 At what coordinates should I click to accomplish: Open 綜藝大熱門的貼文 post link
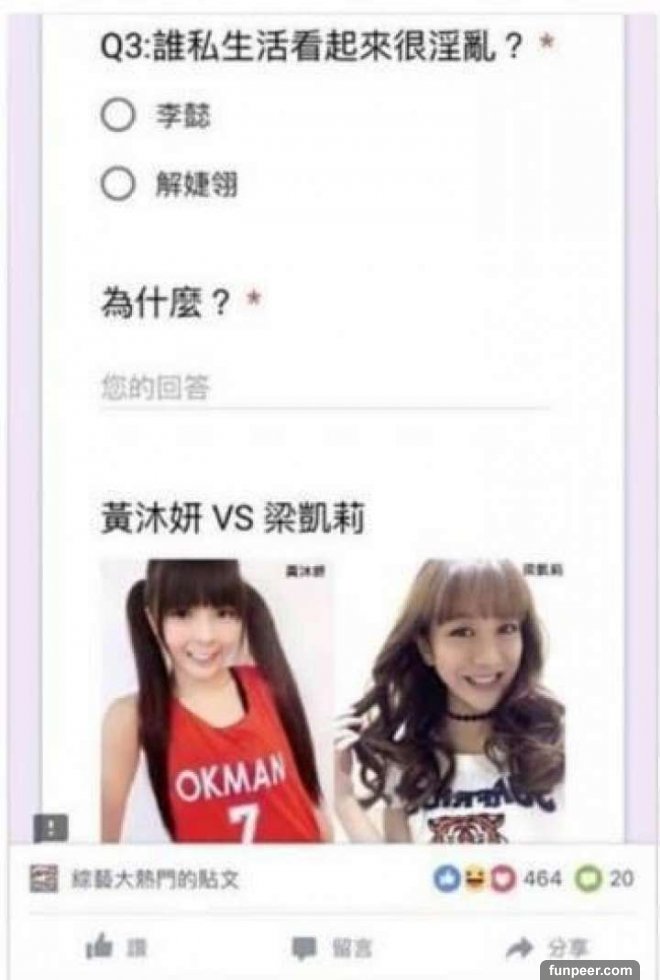pos(154,880)
